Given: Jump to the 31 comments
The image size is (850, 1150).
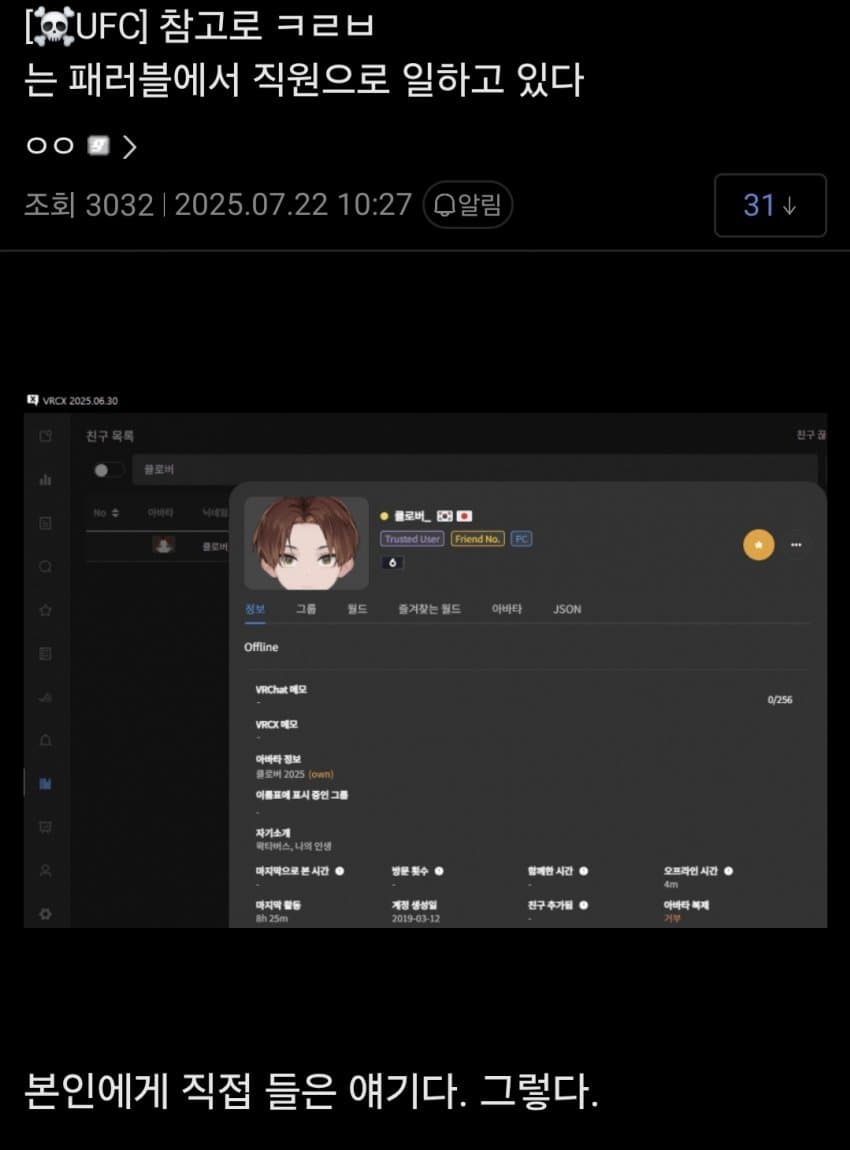Looking at the screenshot, I should [x=769, y=205].
